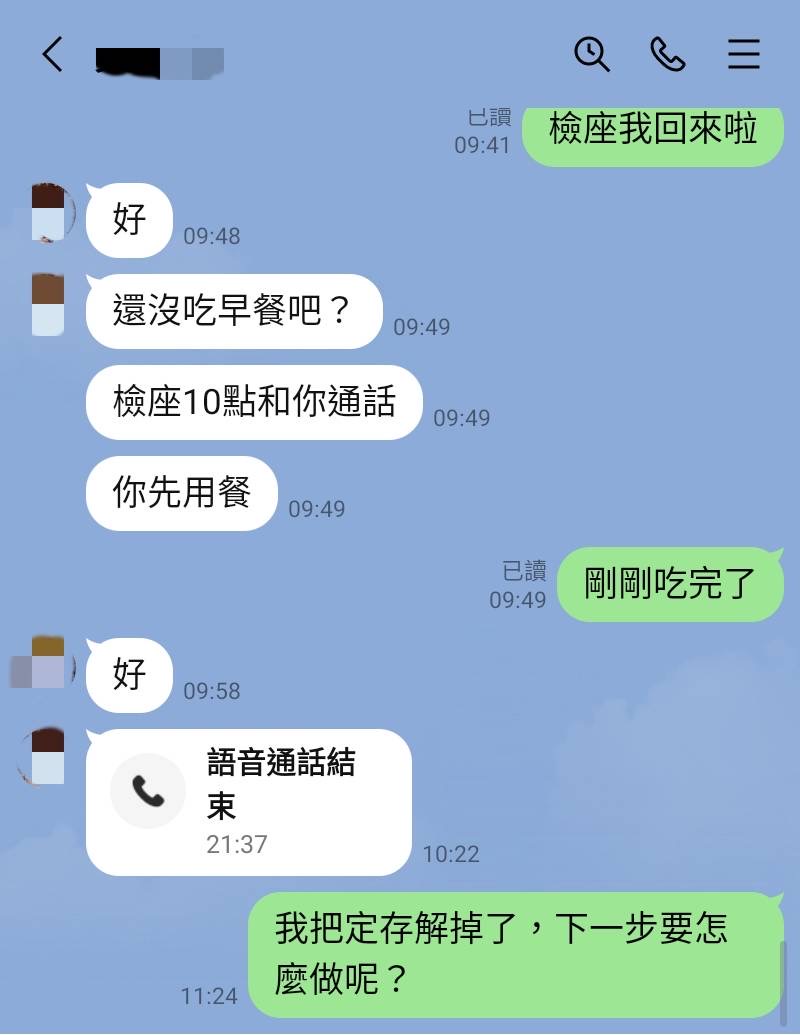Go back to the chat list
The image size is (800, 1035).
(x=53, y=54)
